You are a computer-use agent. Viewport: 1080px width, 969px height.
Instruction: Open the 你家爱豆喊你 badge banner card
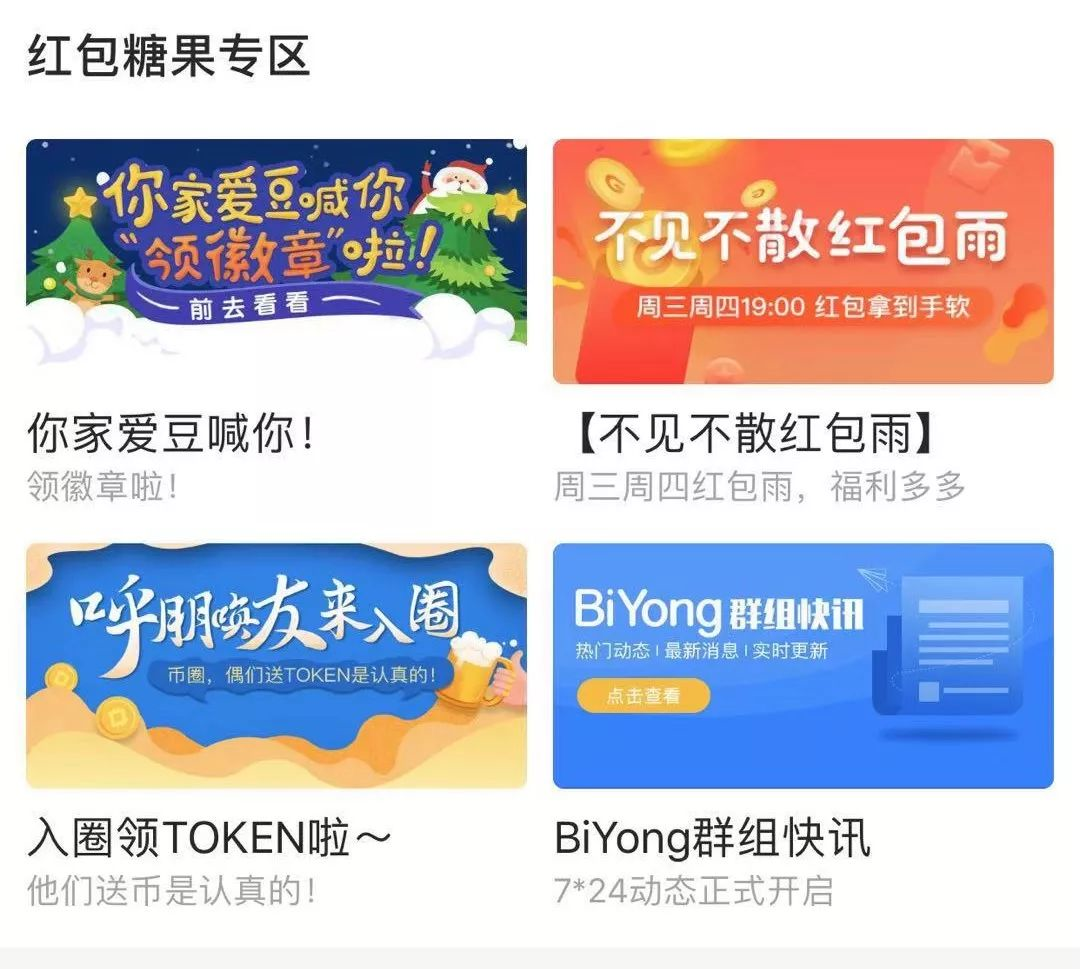(x=276, y=260)
